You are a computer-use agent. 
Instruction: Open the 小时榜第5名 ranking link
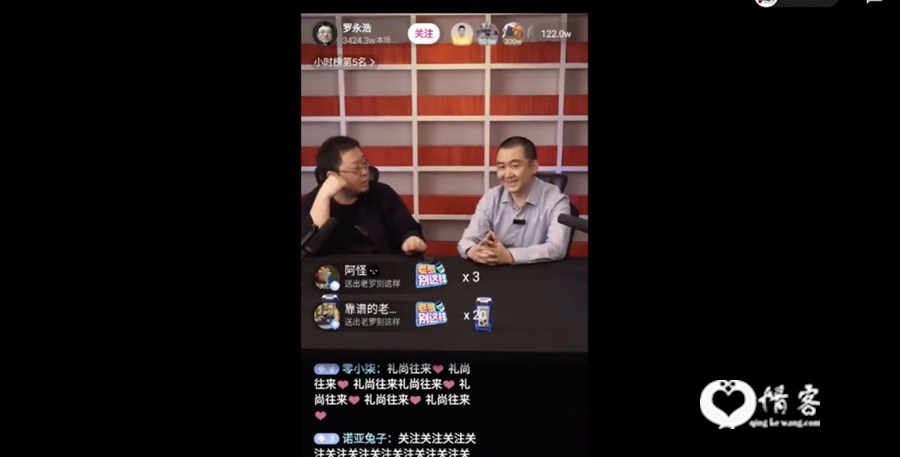click(x=344, y=62)
